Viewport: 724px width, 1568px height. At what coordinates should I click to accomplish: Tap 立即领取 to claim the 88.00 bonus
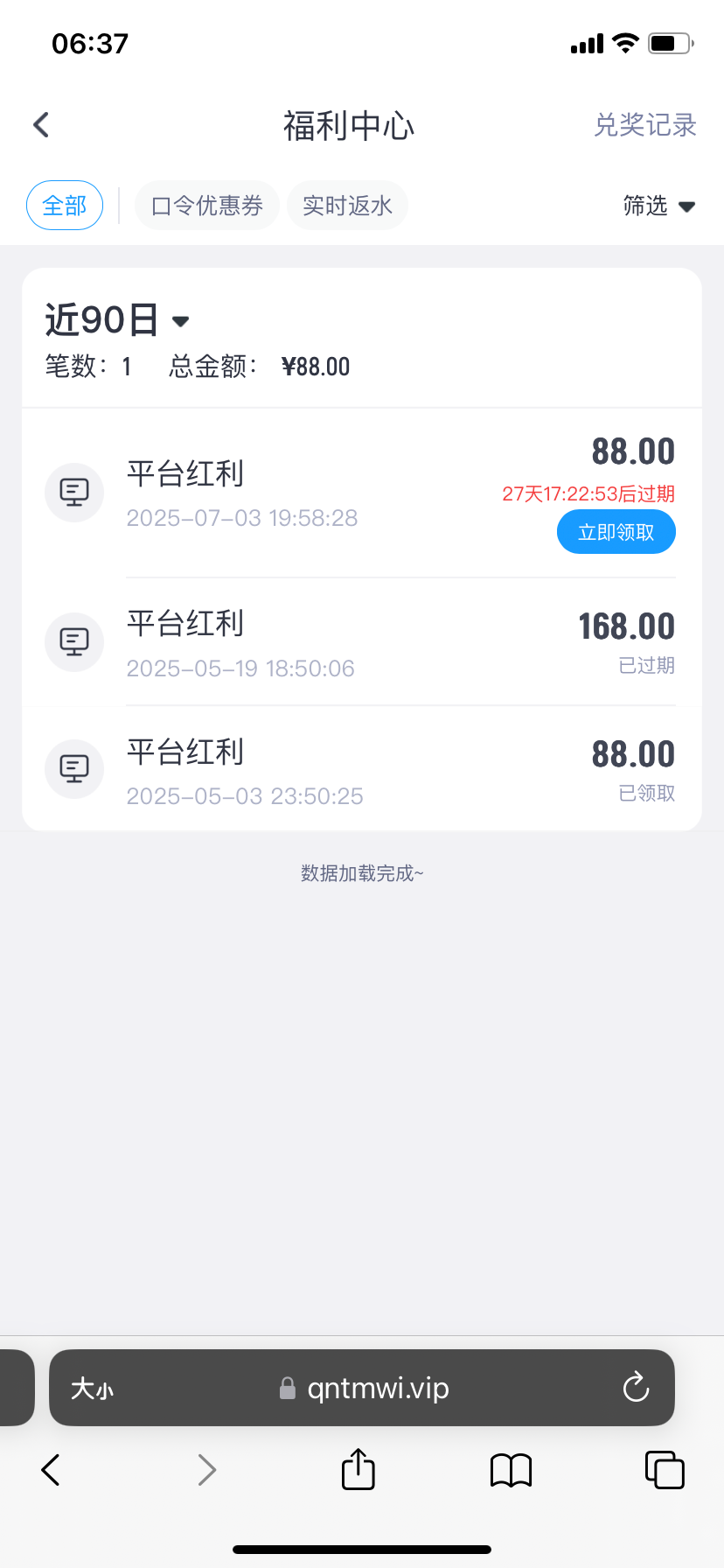coord(616,531)
